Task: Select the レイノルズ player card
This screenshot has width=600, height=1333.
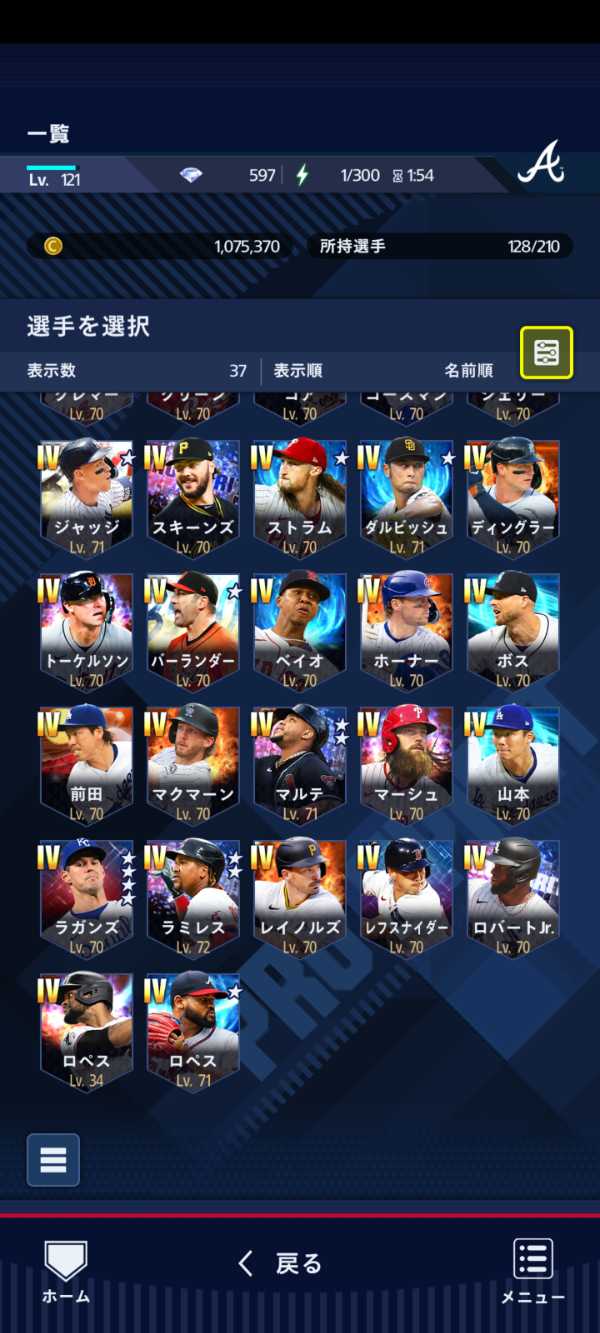Action: point(300,898)
